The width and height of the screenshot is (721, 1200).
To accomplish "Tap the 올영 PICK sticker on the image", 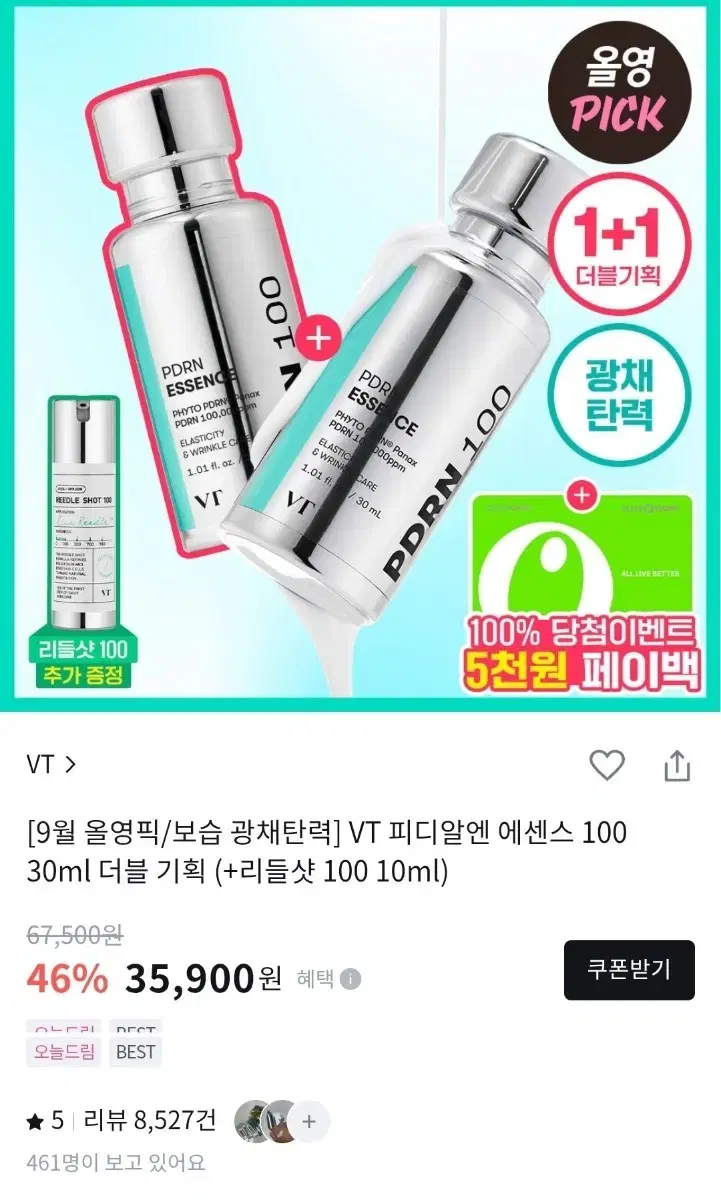I will 619,90.
